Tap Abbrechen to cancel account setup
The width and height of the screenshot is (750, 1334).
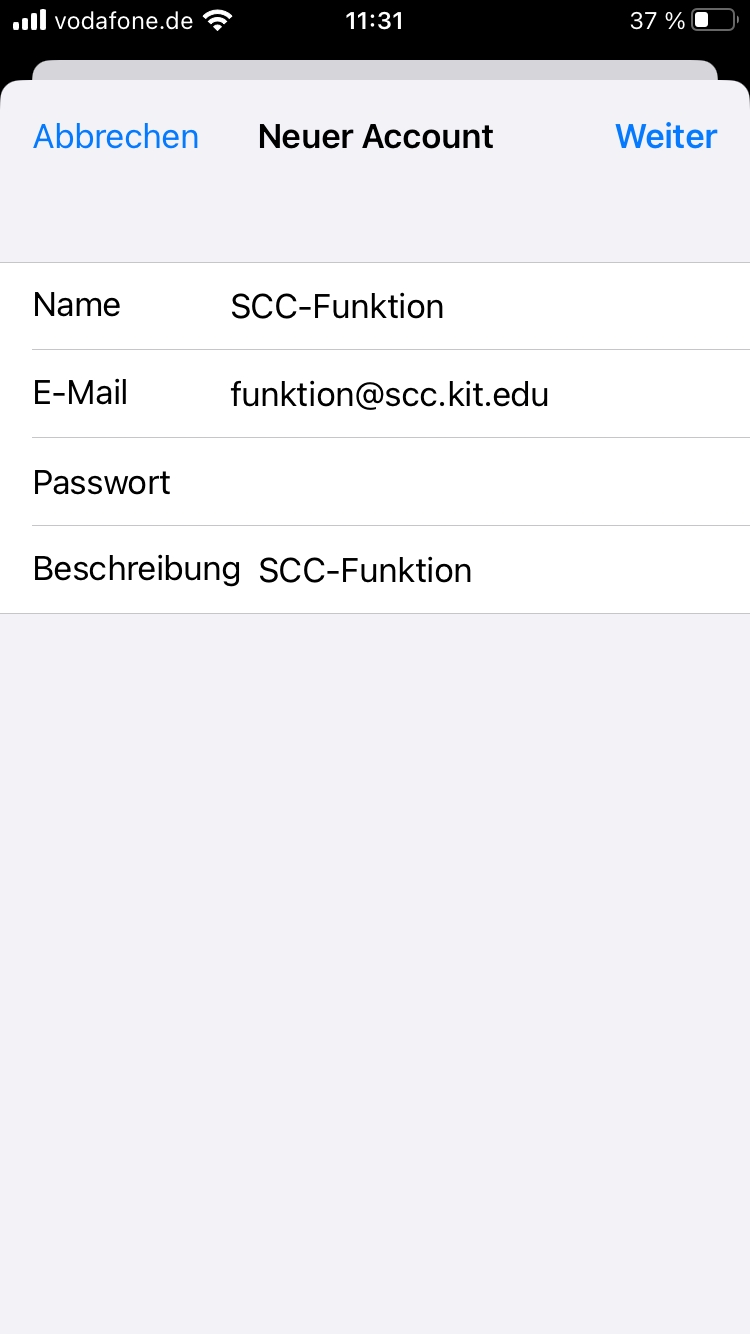(116, 137)
